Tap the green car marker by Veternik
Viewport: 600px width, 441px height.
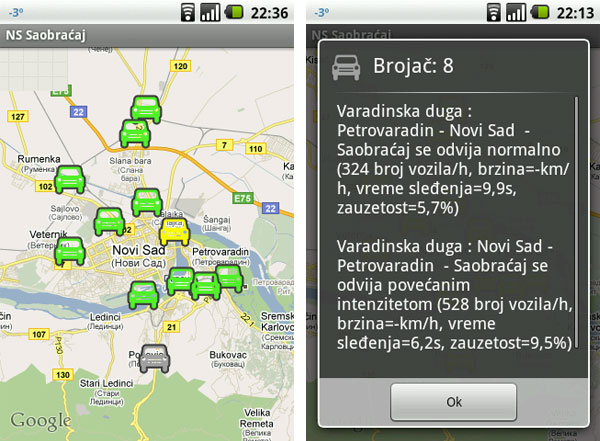[69, 250]
